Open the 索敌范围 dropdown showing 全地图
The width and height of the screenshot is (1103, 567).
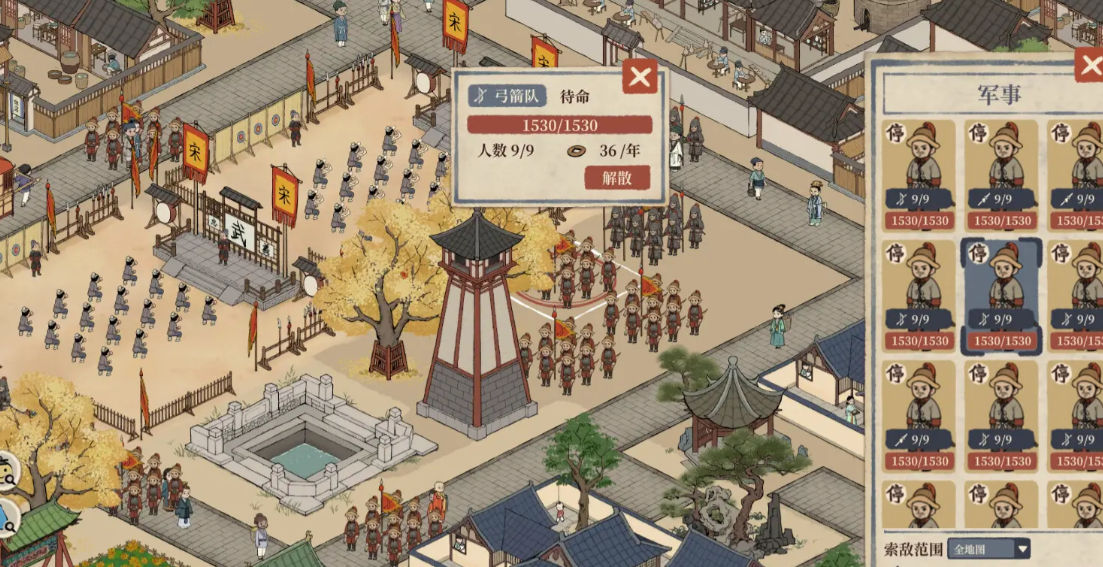[988, 548]
